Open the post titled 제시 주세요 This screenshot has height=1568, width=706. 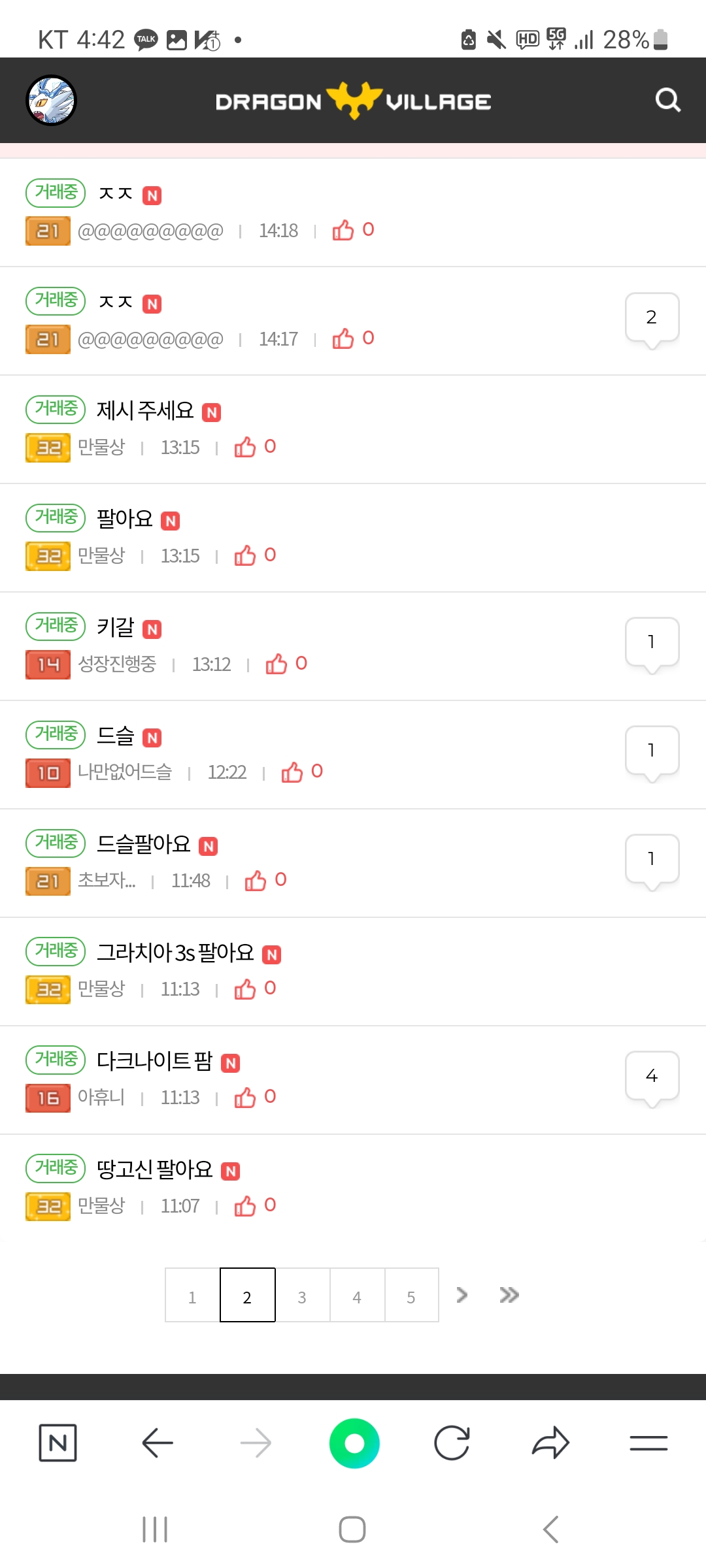[145, 410]
